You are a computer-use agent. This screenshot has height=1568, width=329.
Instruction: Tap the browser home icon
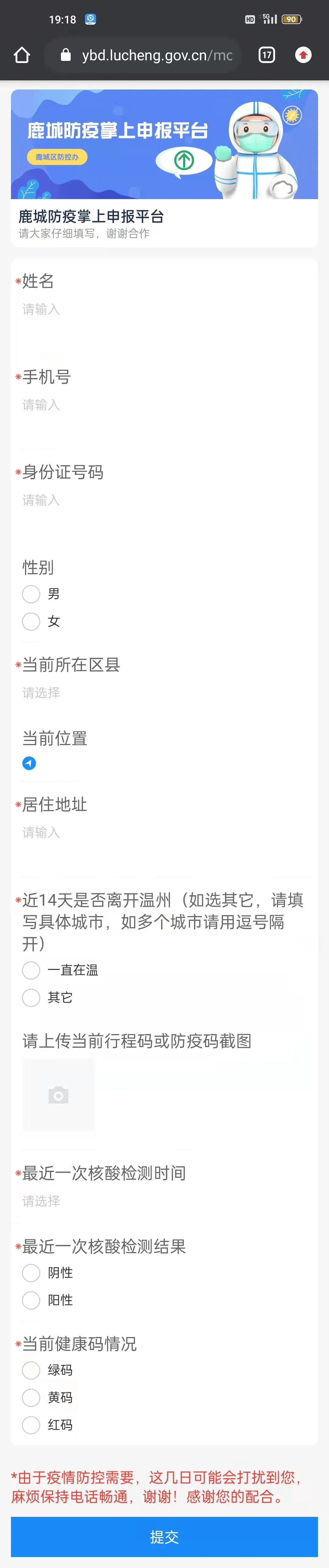tap(22, 55)
